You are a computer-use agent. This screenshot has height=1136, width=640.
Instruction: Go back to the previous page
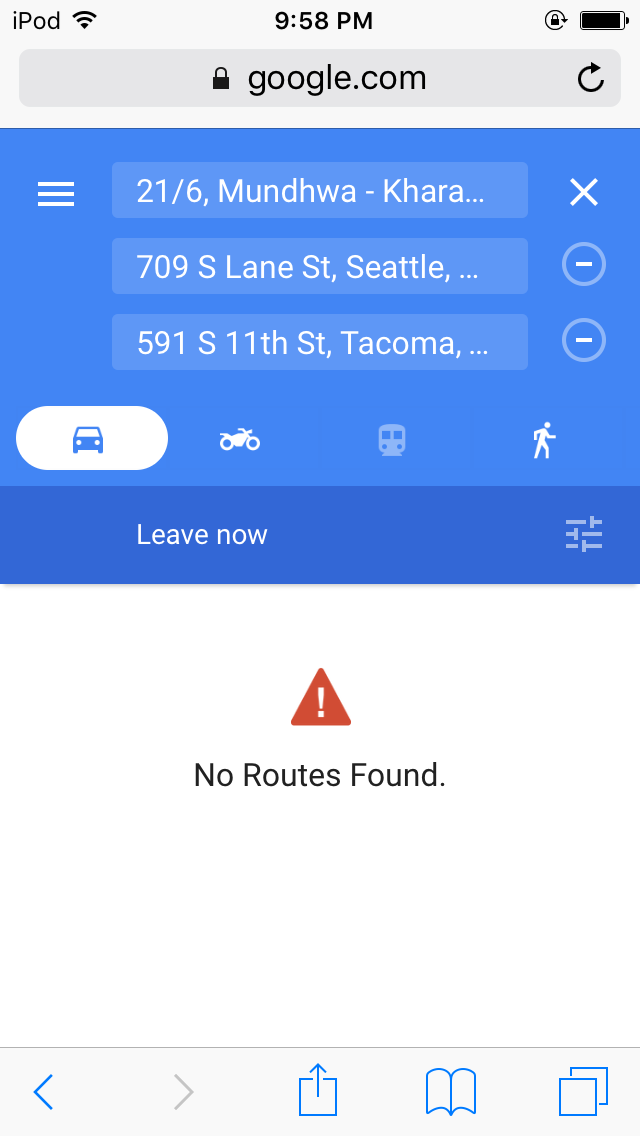(43, 1091)
